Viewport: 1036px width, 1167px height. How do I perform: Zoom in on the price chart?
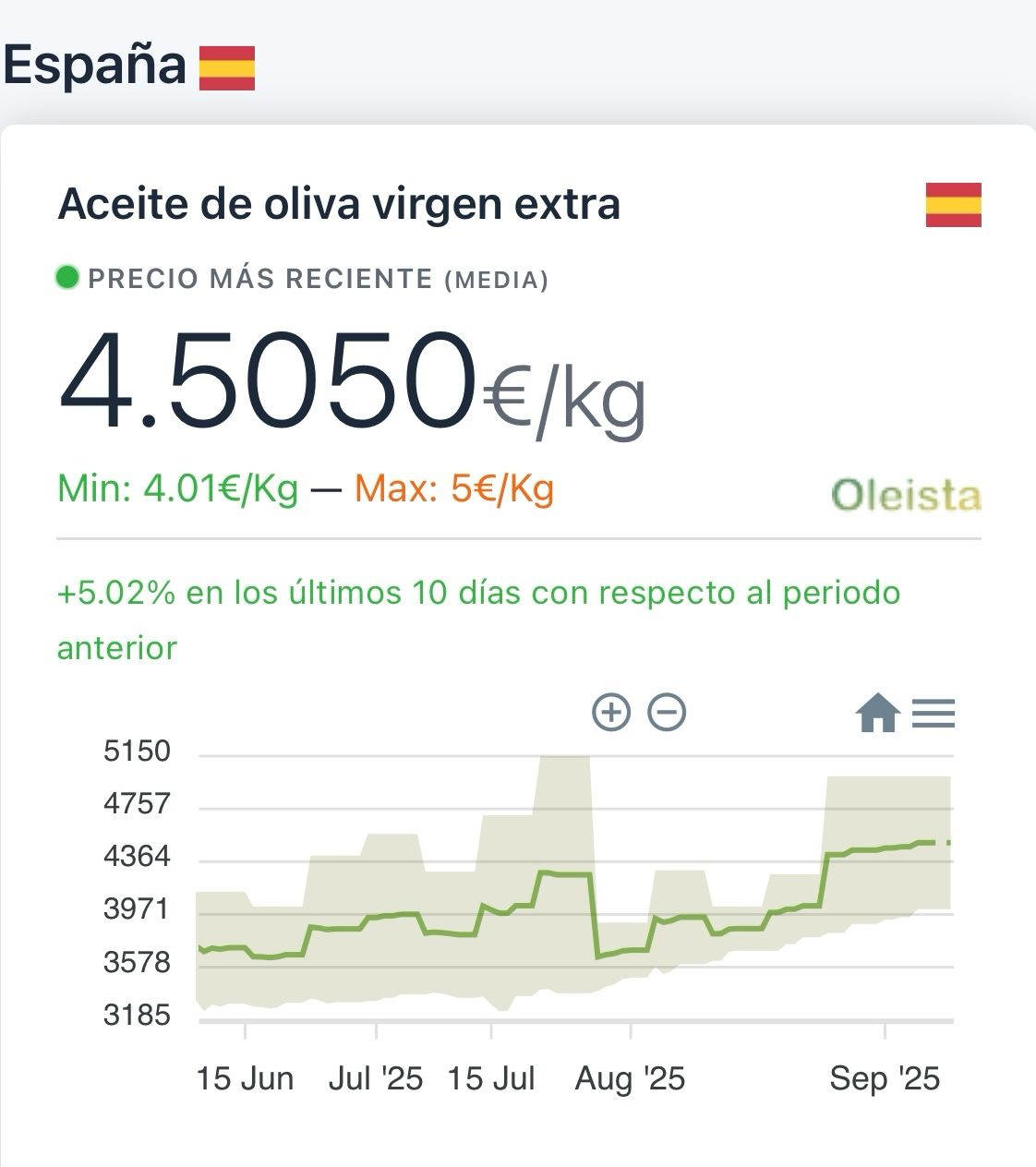(611, 713)
